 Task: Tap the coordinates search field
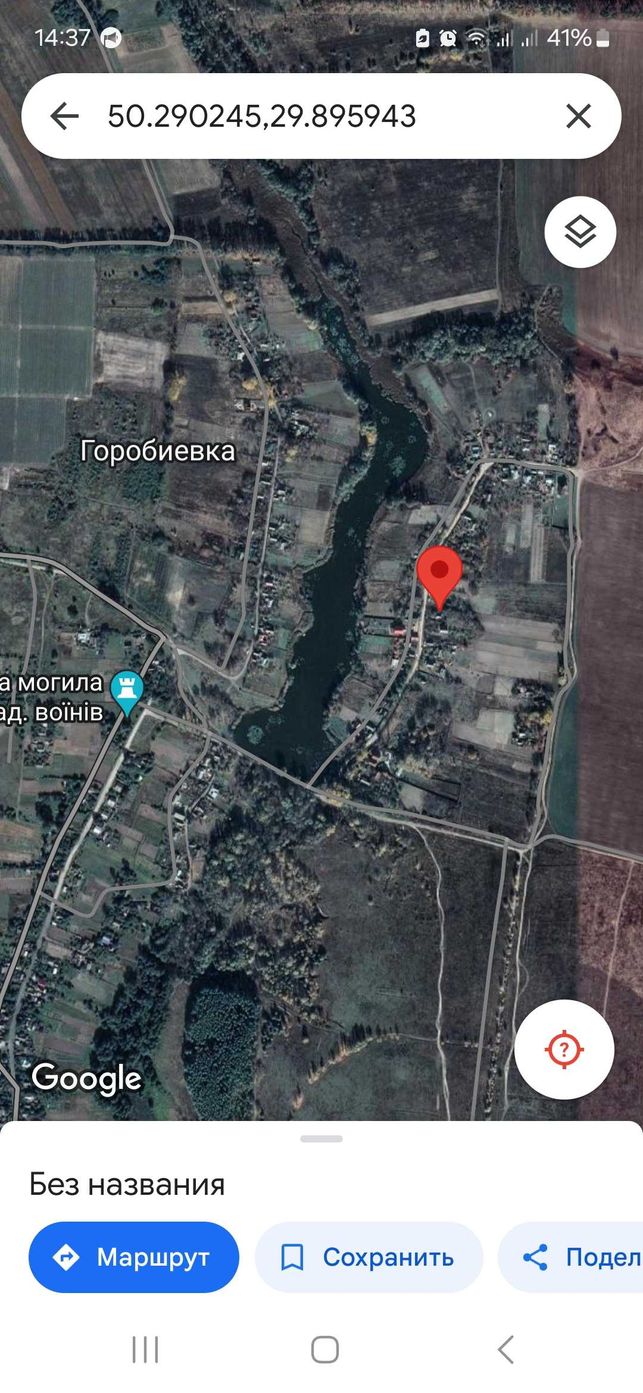(321, 116)
